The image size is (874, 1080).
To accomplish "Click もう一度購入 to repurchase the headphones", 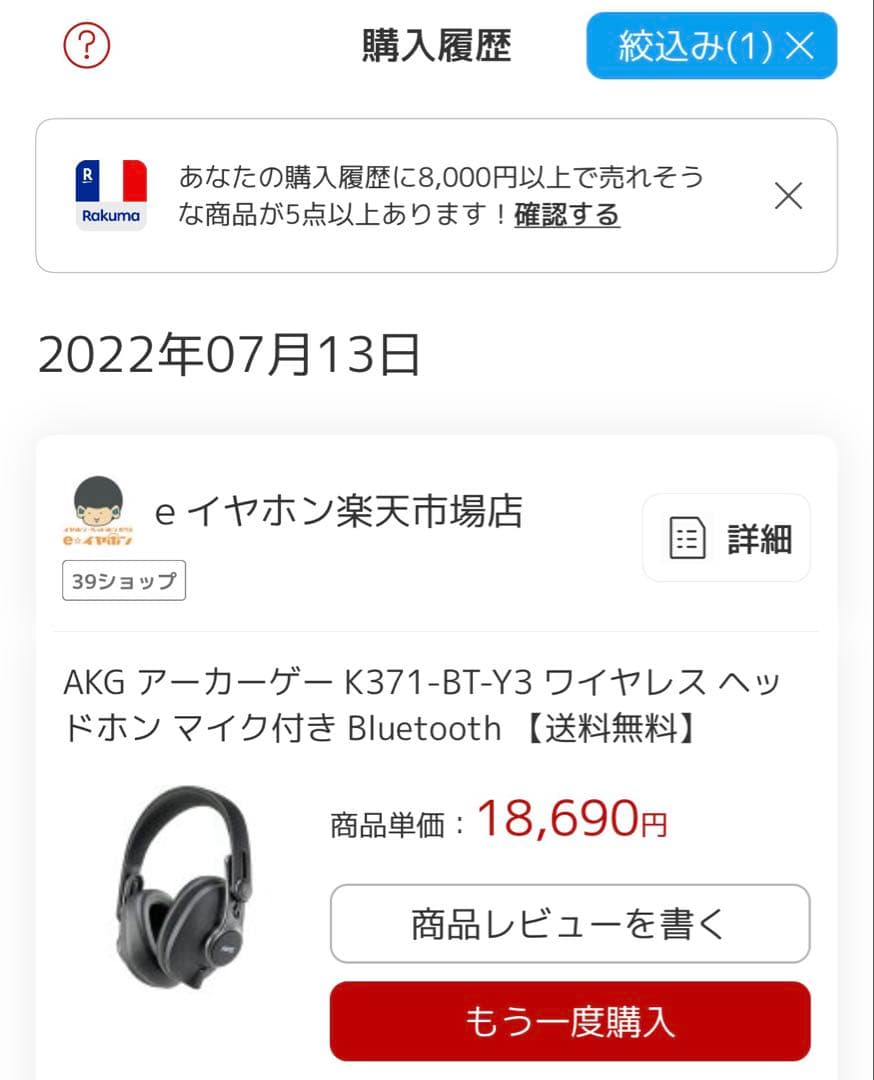I will click(x=571, y=1021).
